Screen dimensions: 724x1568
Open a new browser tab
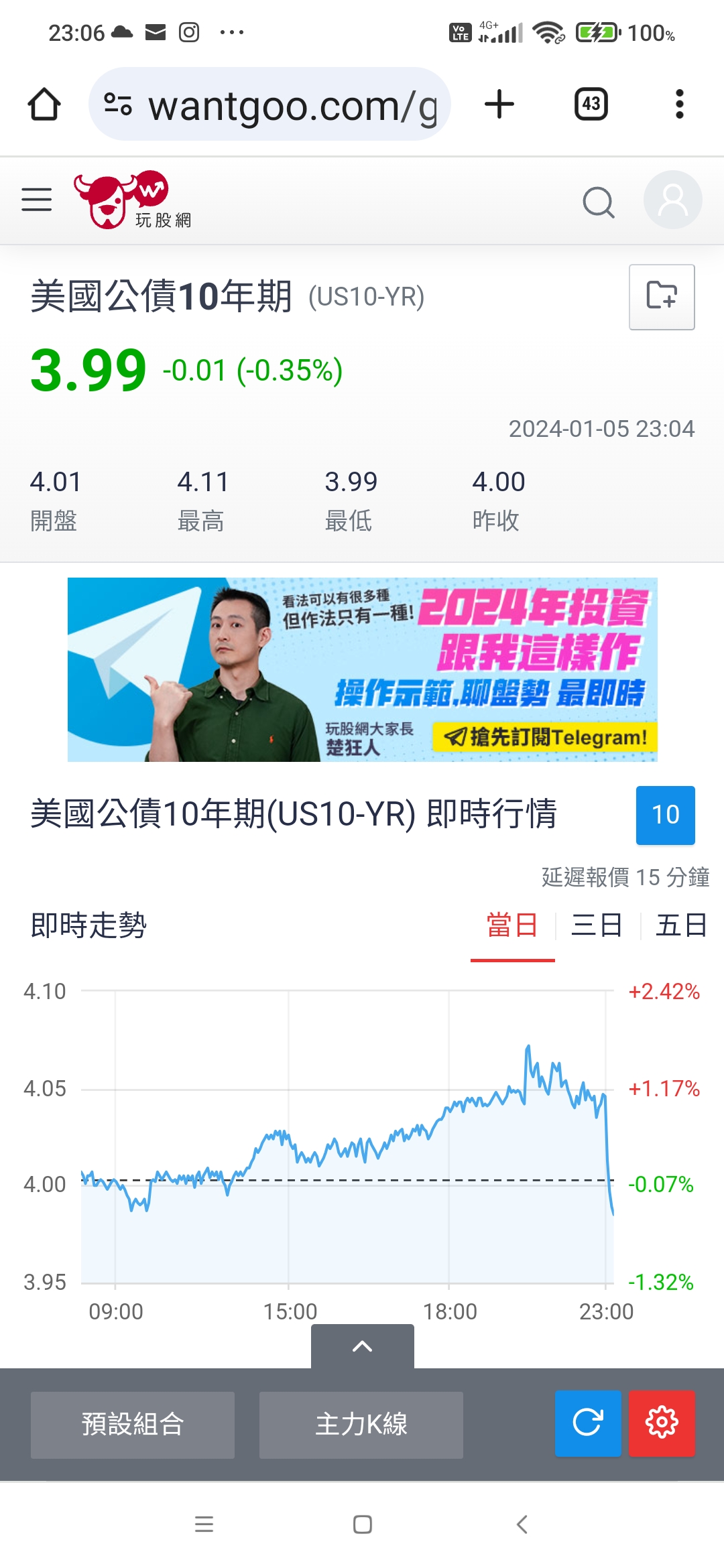[x=499, y=104]
